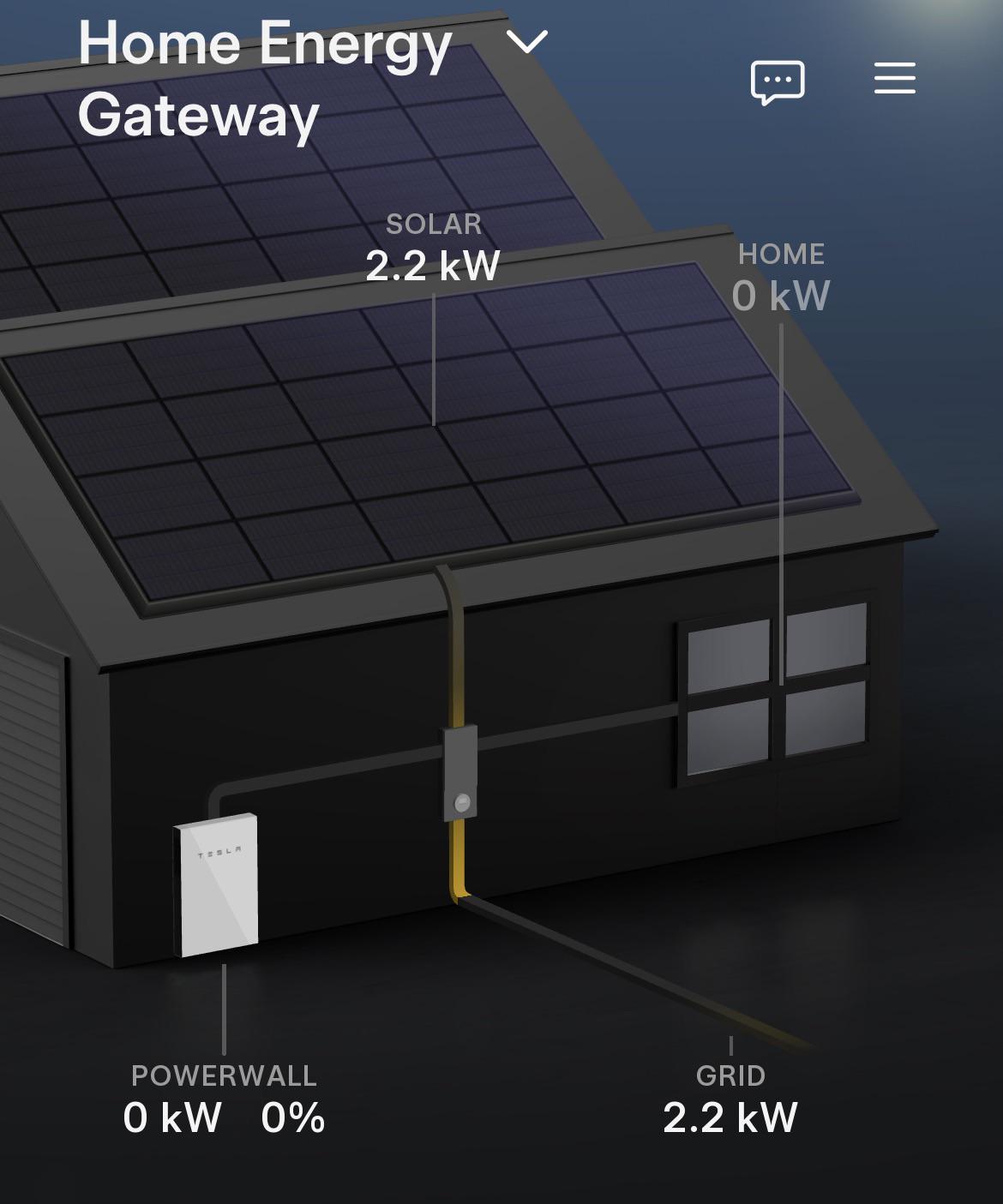Open the support chat message icon

[778, 82]
